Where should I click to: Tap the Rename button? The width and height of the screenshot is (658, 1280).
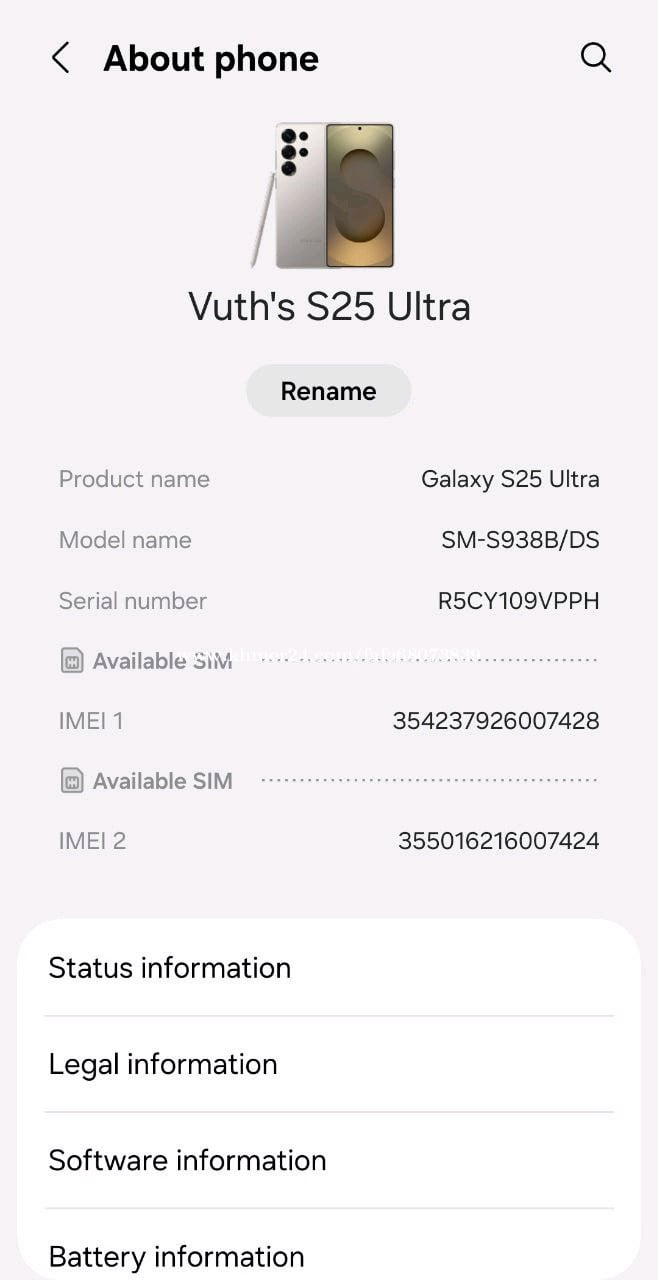pyautogui.click(x=328, y=391)
